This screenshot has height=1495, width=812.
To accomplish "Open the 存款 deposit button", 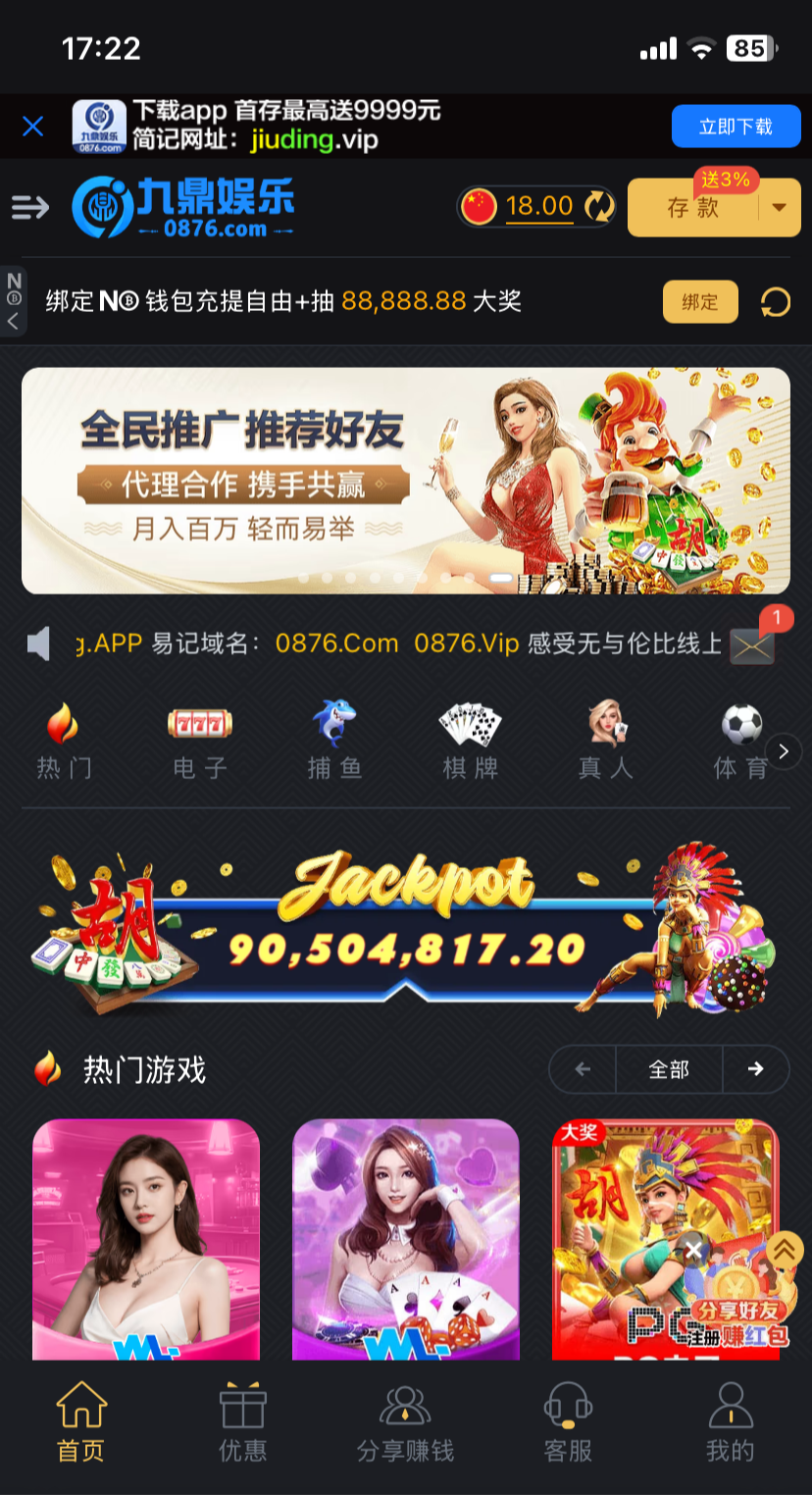I will coord(693,207).
